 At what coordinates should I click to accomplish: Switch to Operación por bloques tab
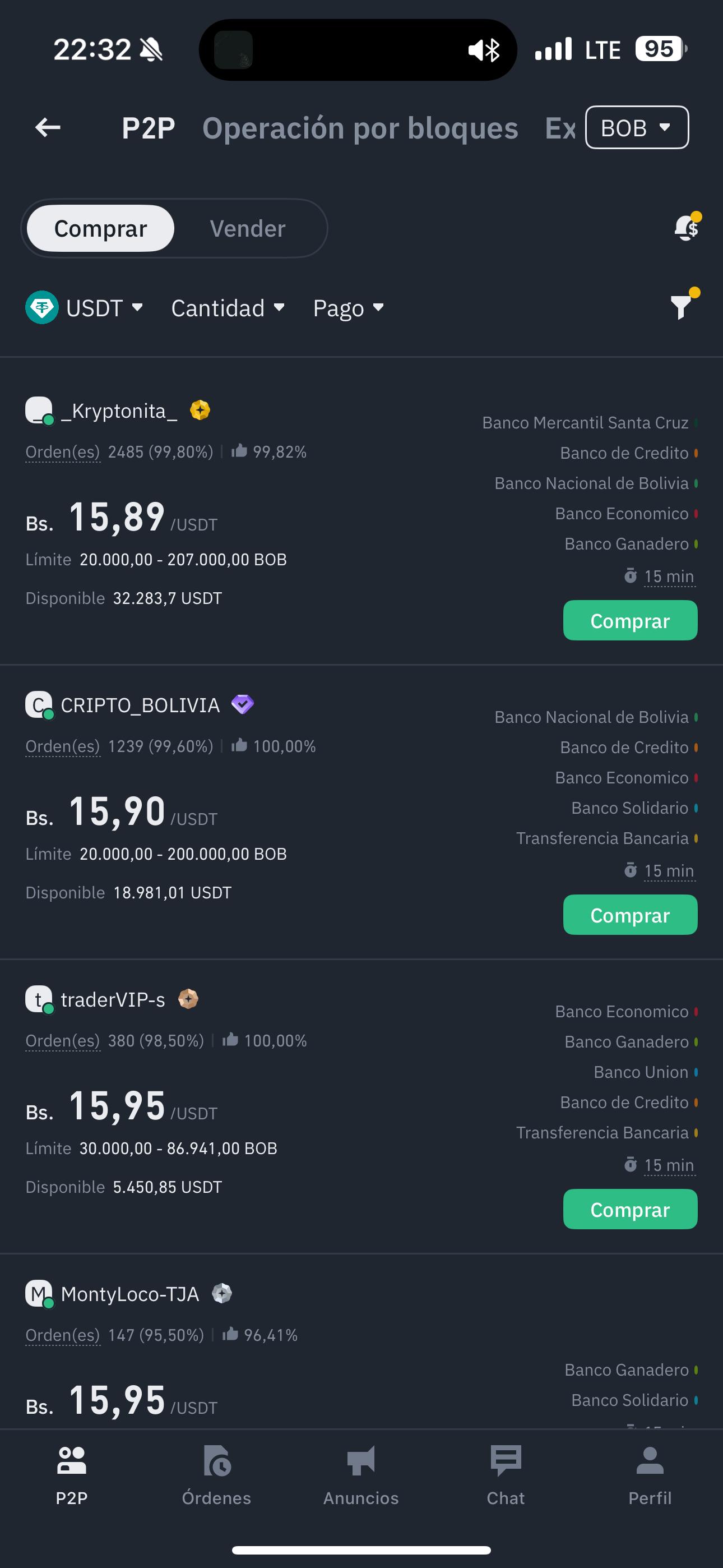pos(360,128)
